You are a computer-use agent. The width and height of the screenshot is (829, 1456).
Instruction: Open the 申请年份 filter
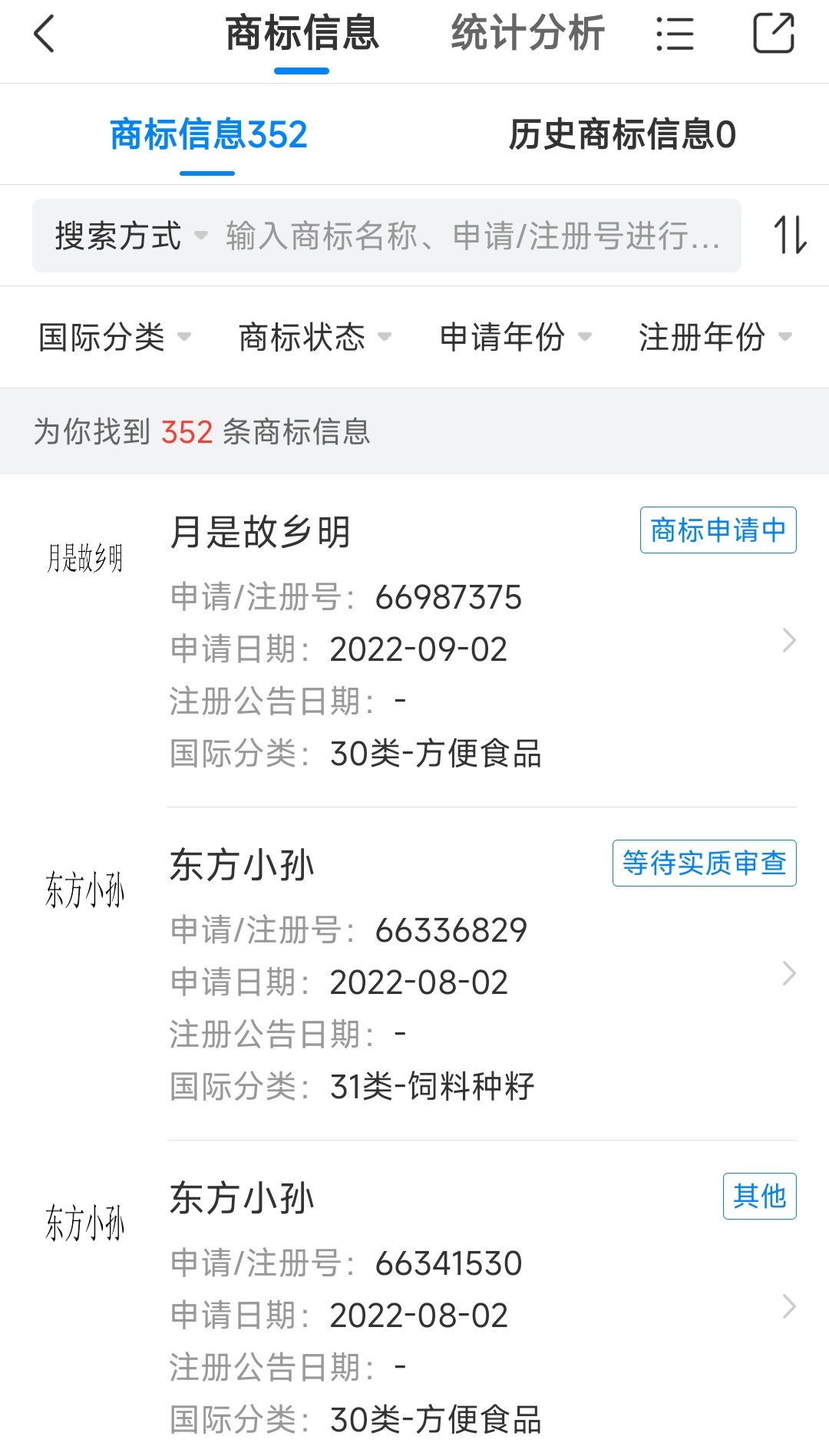click(516, 337)
